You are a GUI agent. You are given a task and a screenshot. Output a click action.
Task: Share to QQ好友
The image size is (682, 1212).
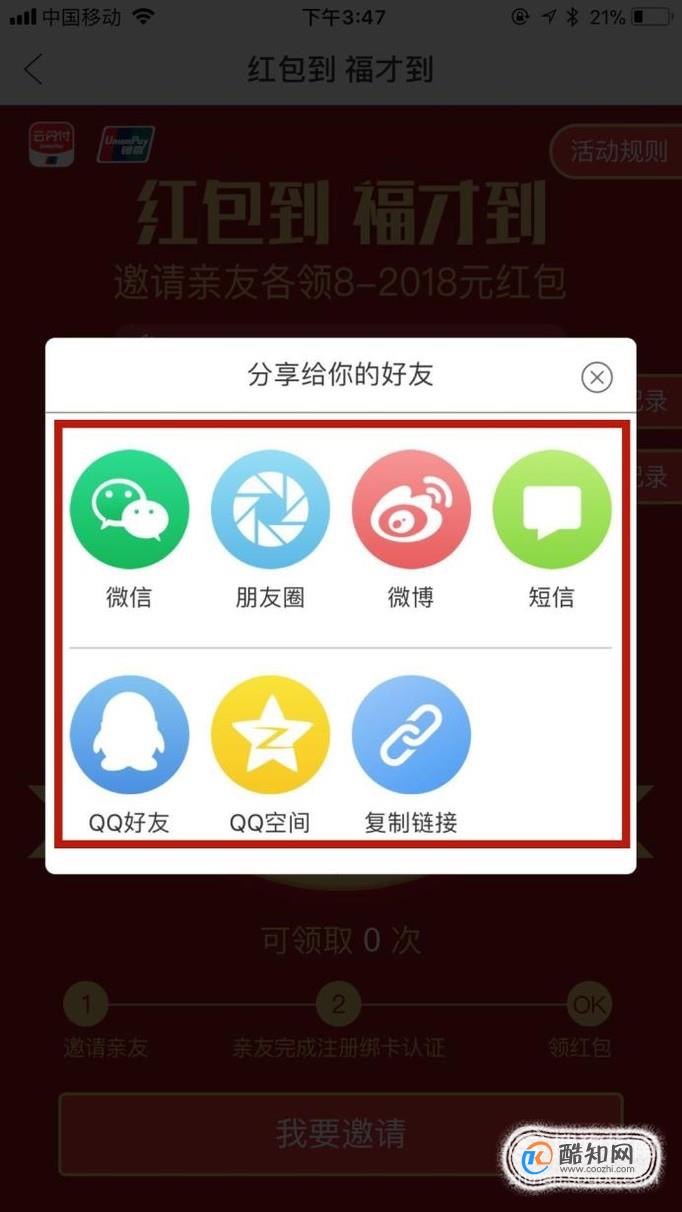(129, 735)
